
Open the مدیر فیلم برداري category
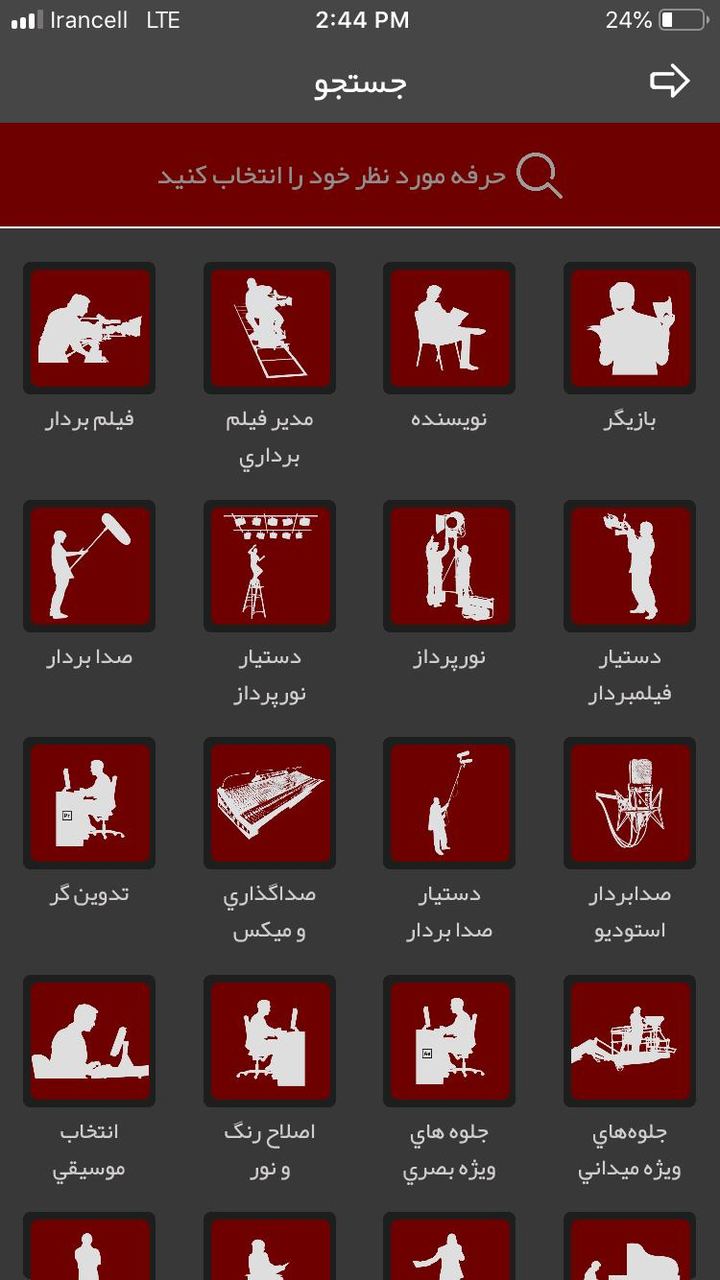269,328
